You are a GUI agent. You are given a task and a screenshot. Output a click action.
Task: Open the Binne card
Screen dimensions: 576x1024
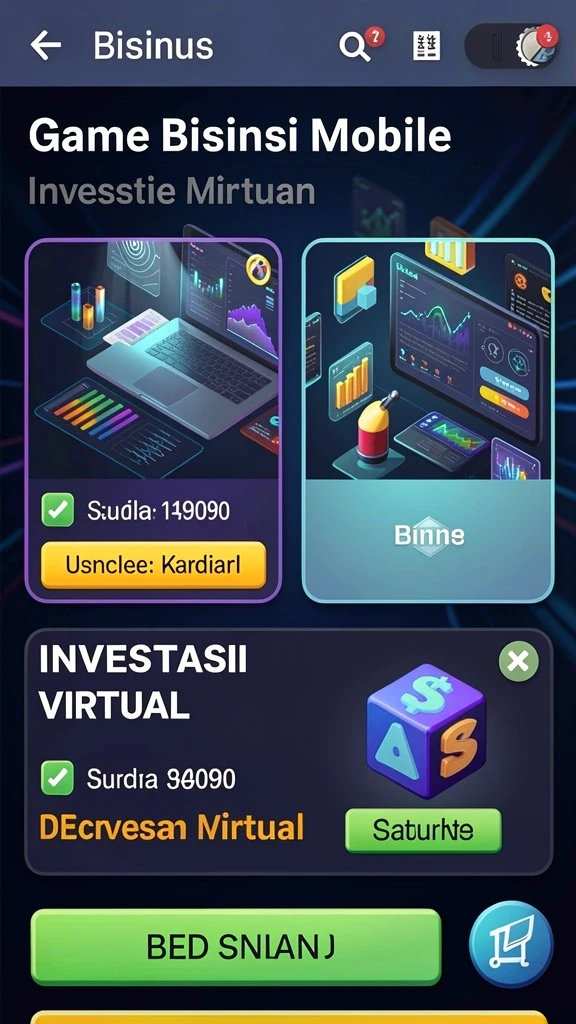click(428, 420)
